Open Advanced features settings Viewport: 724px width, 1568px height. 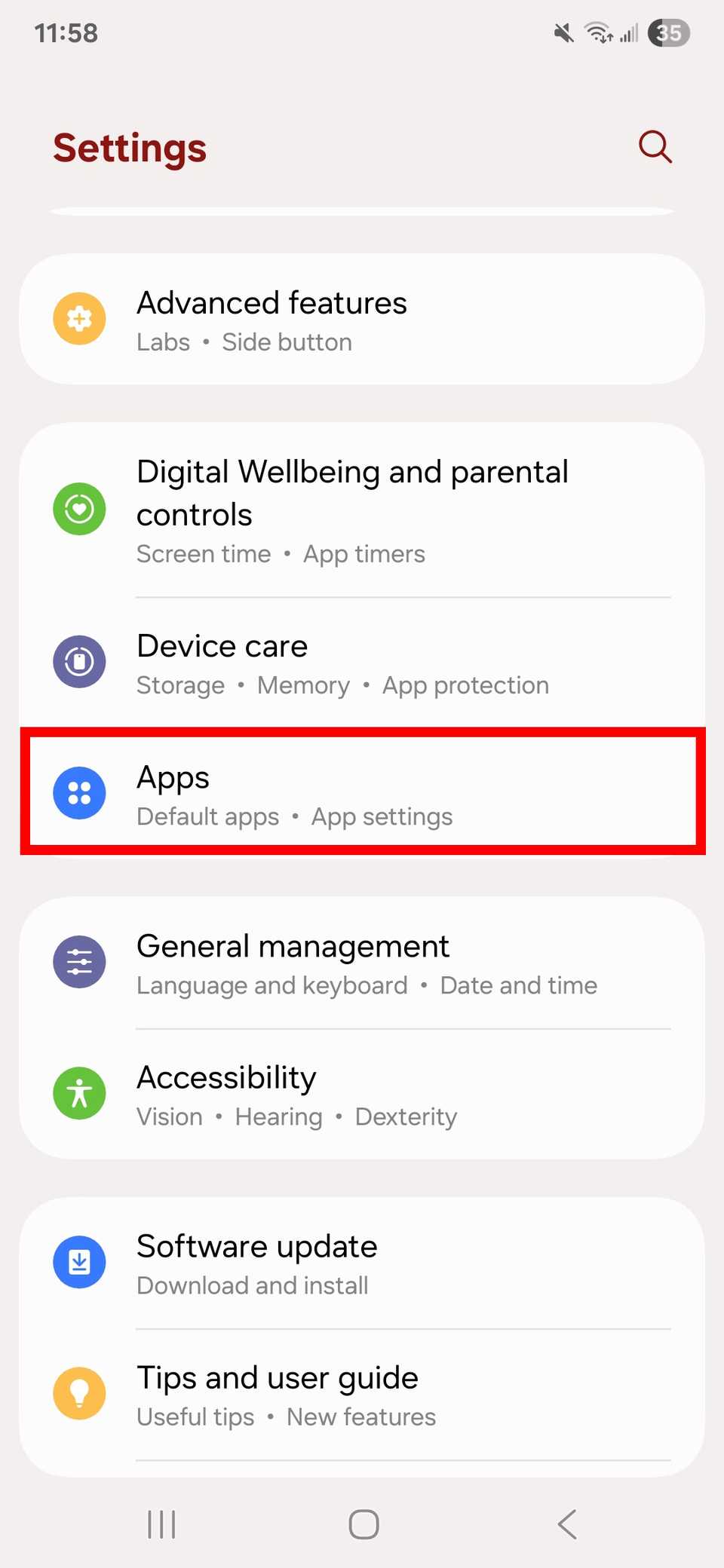[362, 320]
